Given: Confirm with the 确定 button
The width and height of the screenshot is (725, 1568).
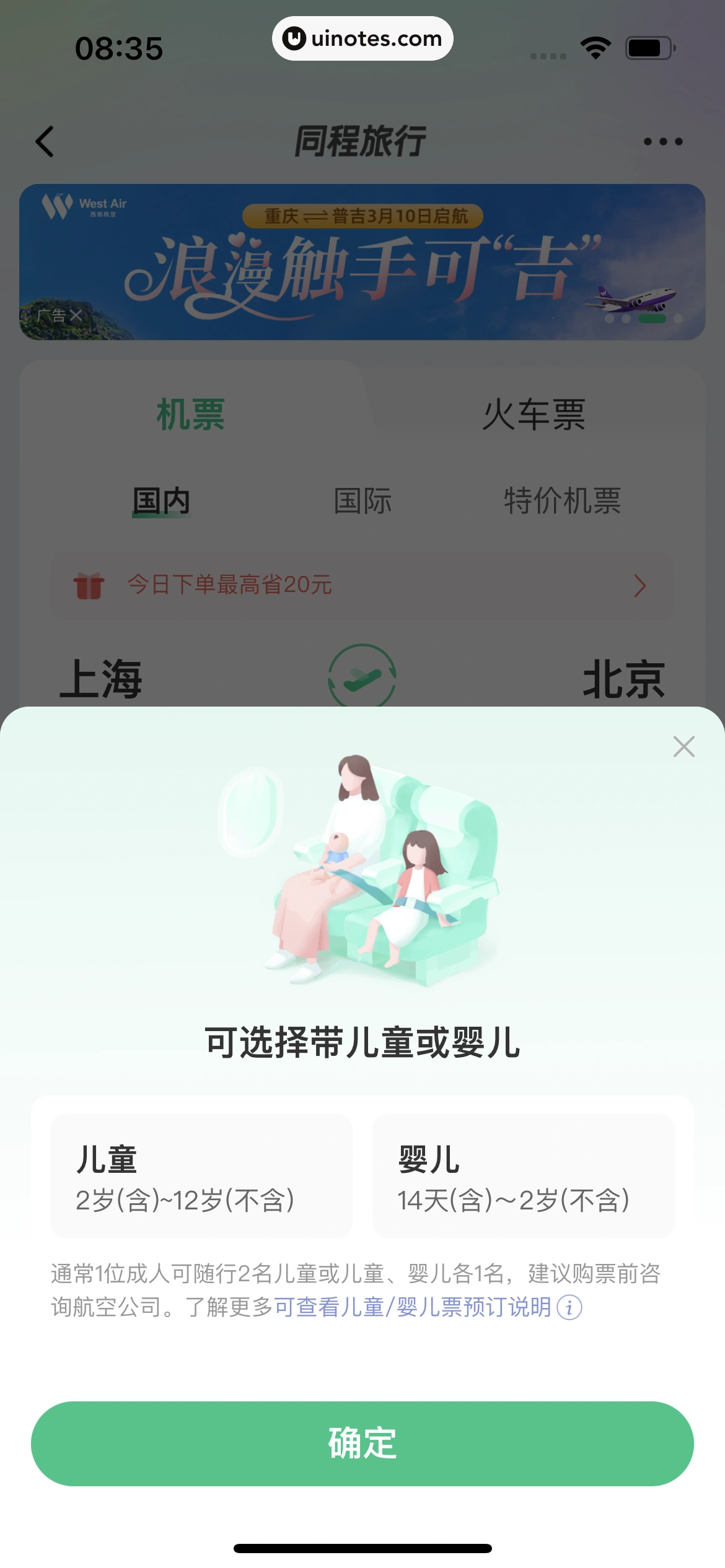Looking at the screenshot, I should tap(362, 1444).
